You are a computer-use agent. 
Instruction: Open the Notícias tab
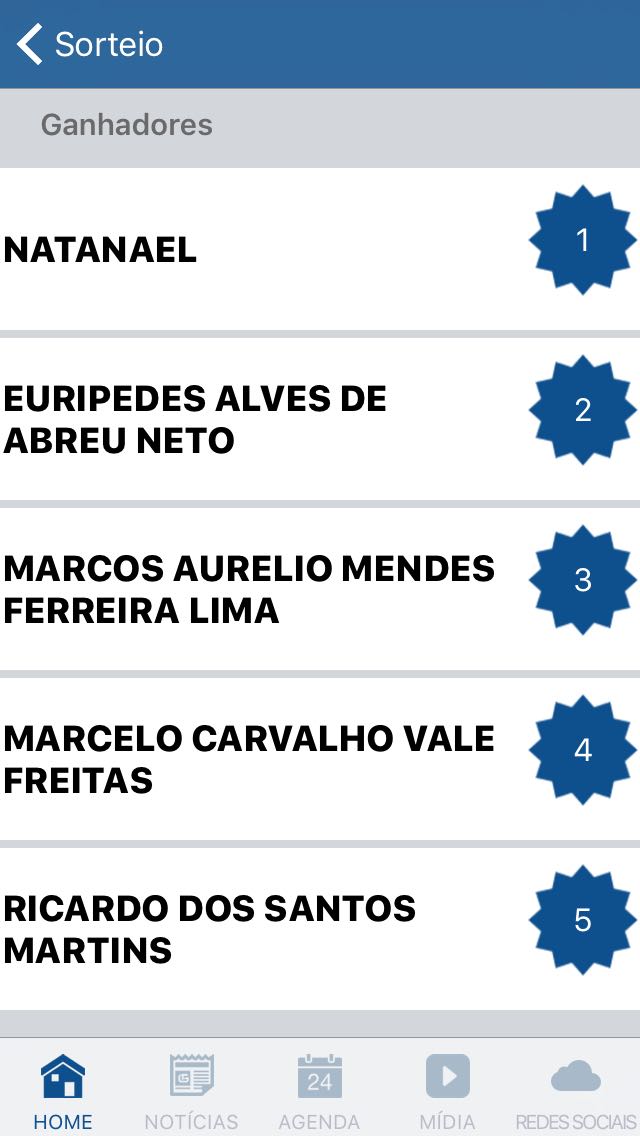[191, 1090]
